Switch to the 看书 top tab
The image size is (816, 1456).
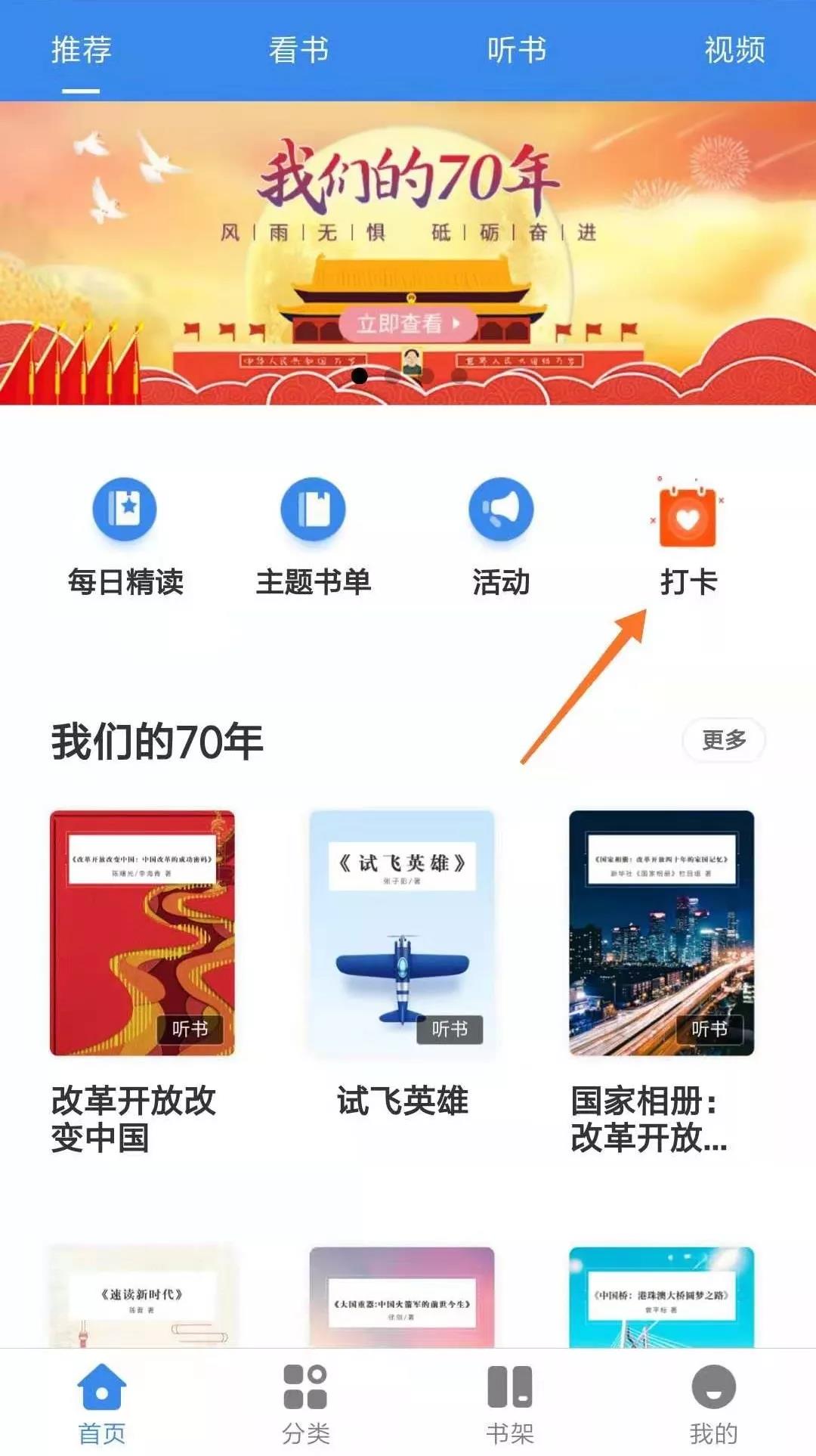point(298,51)
